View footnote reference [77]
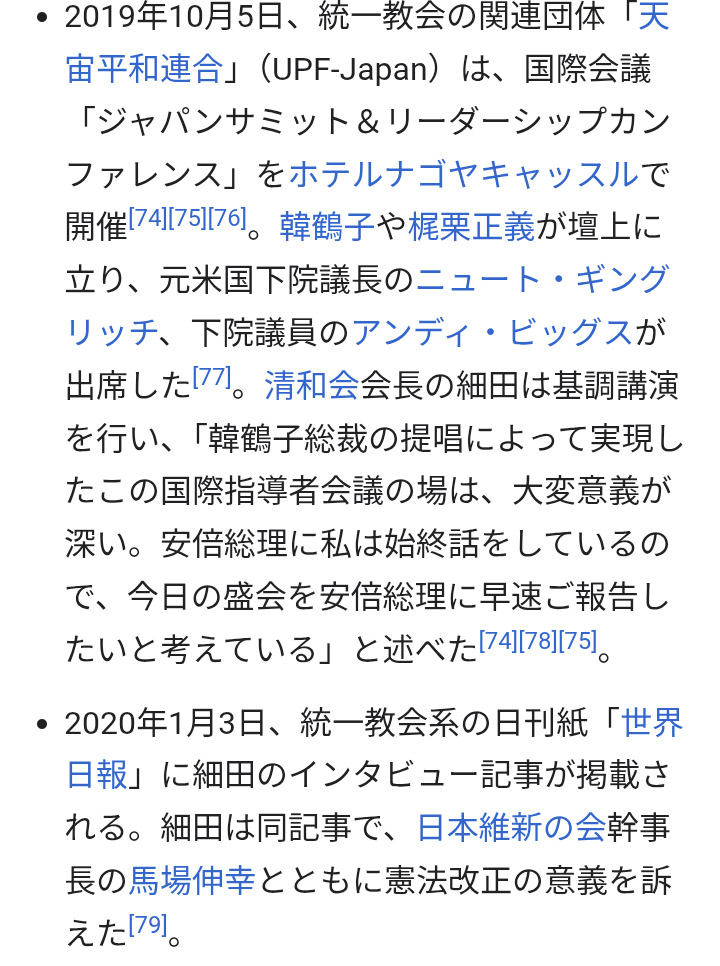 coord(211,376)
